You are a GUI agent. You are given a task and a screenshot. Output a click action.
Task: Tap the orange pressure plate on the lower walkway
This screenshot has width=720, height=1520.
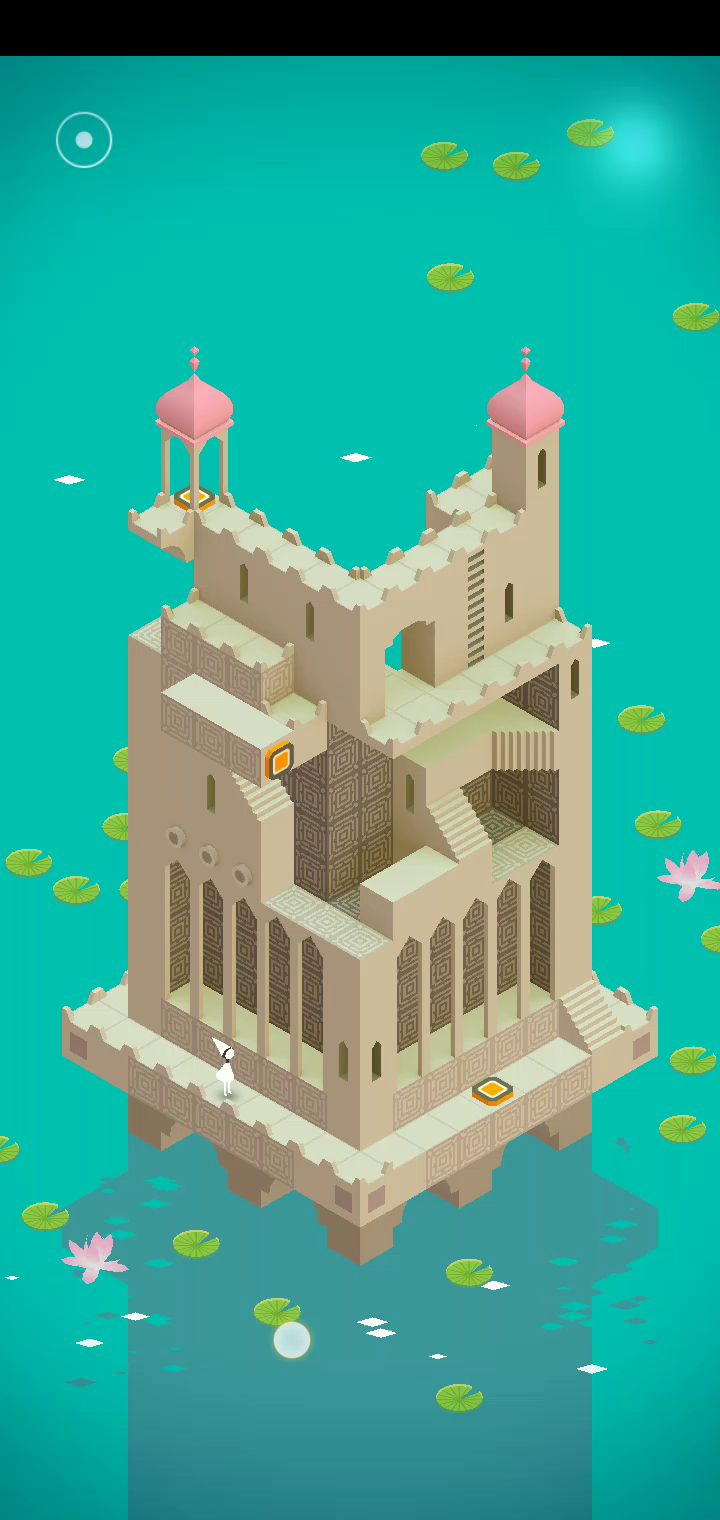(492, 1089)
